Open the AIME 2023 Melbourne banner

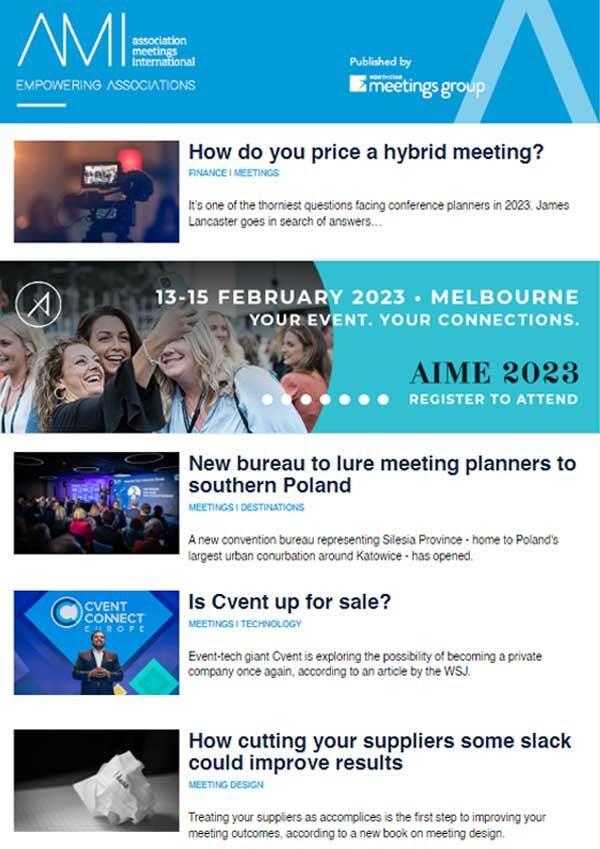pos(300,346)
